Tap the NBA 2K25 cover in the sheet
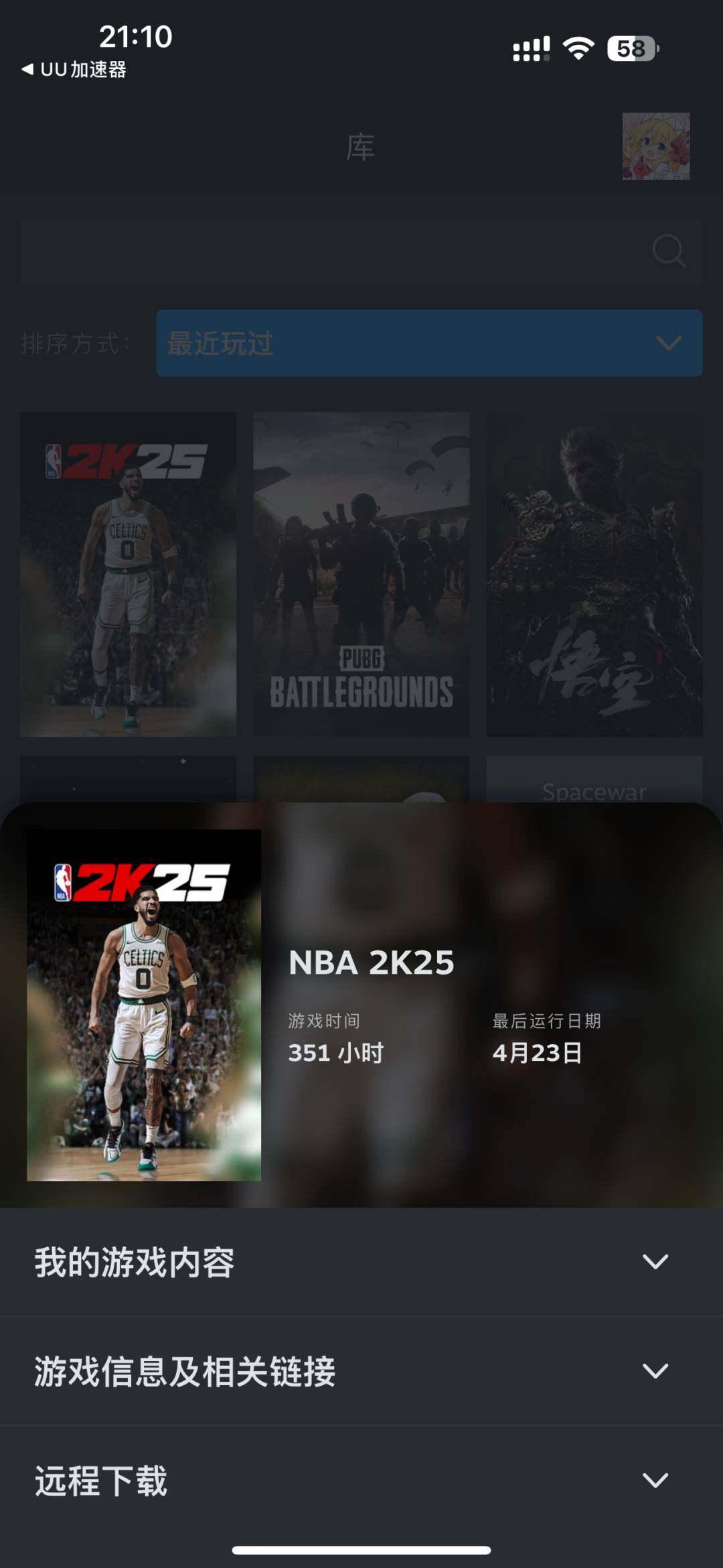The width and height of the screenshot is (723, 1568). (x=144, y=1005)
